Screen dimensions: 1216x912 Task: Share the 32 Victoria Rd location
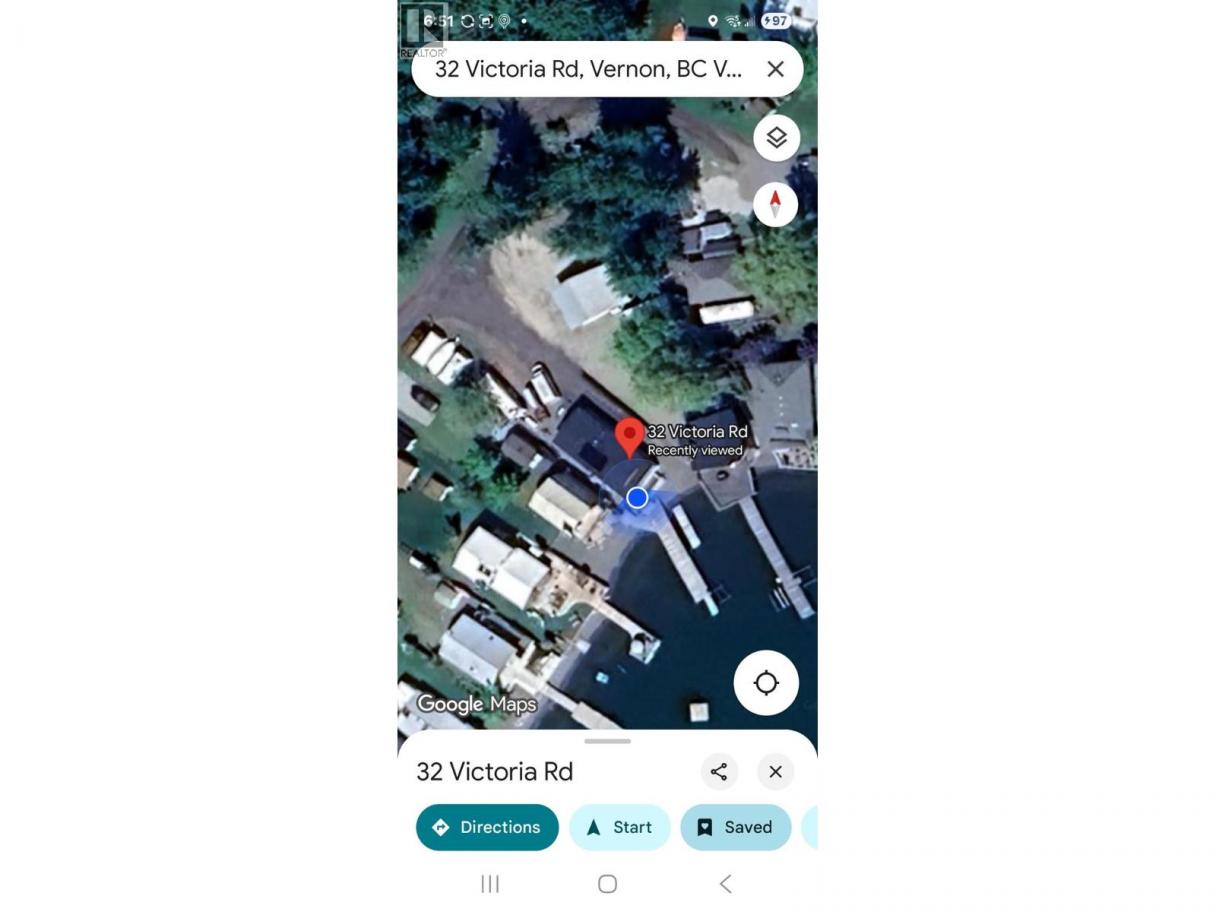pos(718,771)
